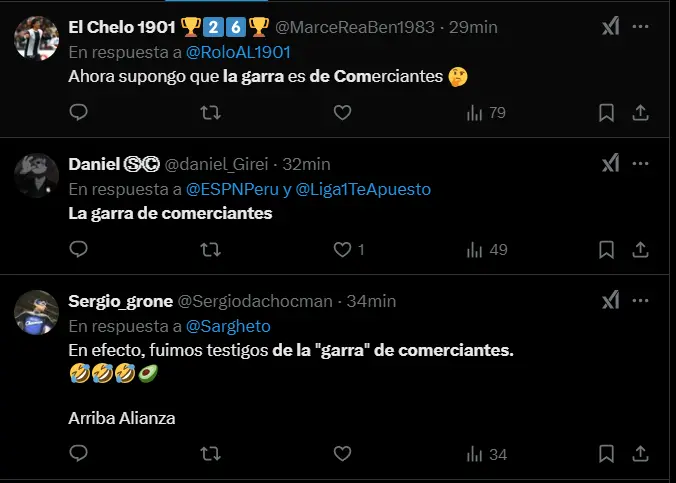Image resolution: width=676 pixels, height=483 pixels.
Task: Open more options on Sergio_grone's tweet
Action: tap(641, 300)
